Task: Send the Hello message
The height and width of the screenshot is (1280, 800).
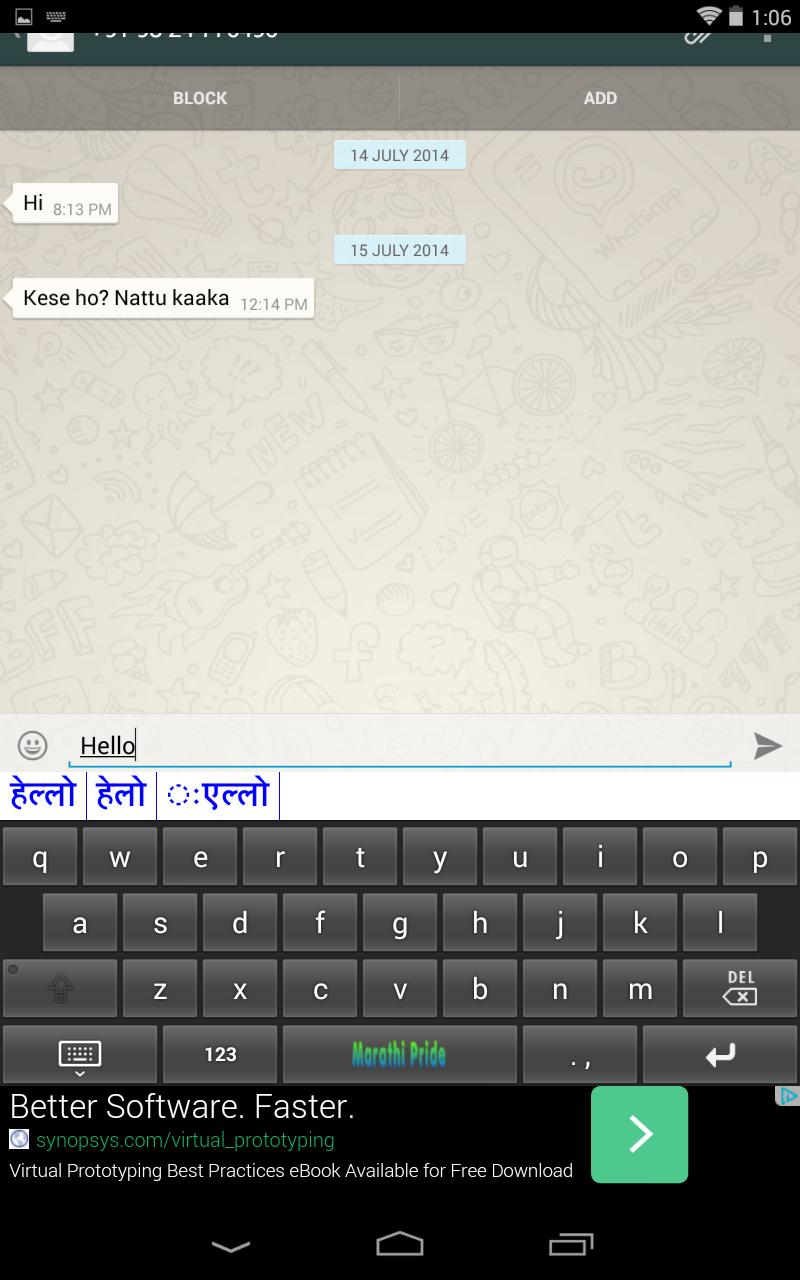Action: pyautogui.click(x=767, y=745)
